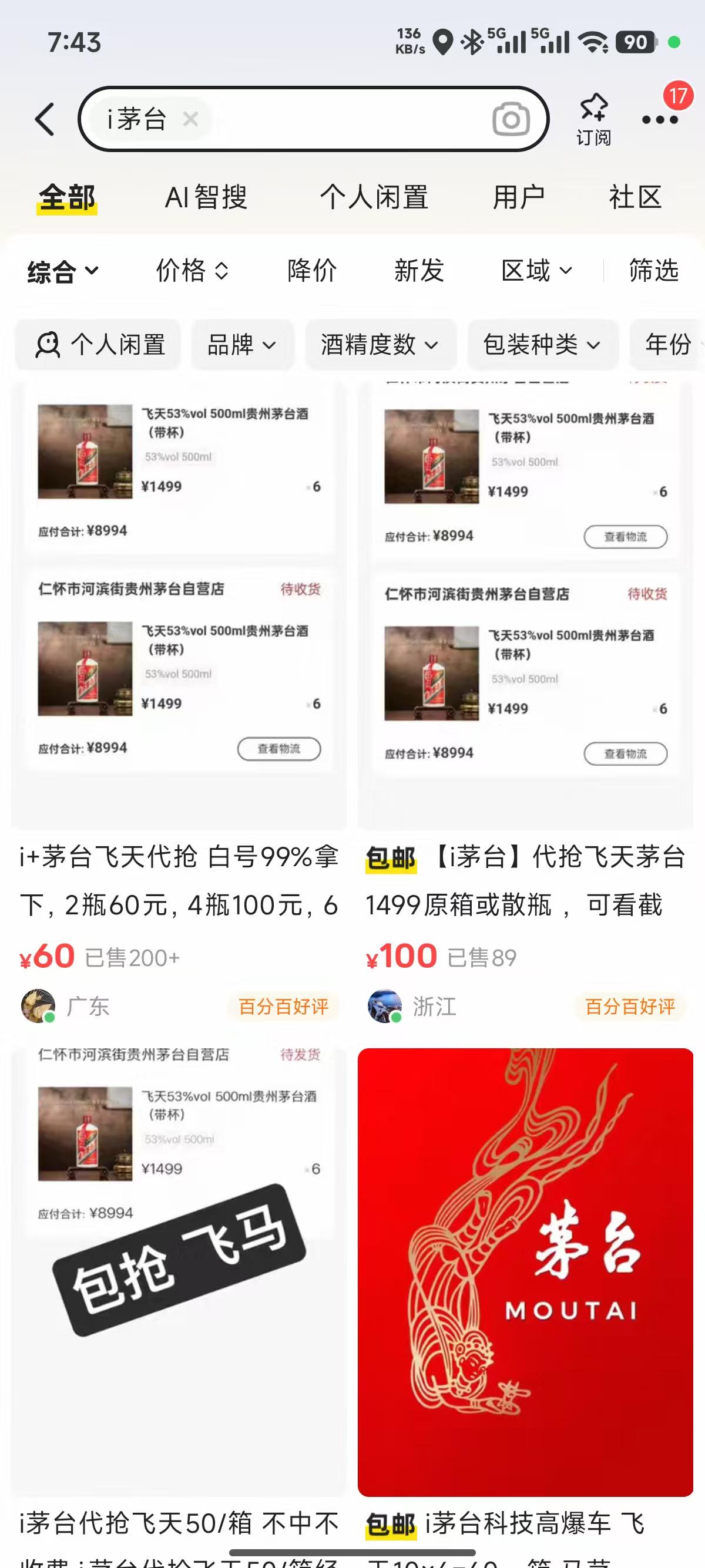Screen dimensions: 705x1568
Task: Go back using the arrow icon
Action: (x=45, y=119)
